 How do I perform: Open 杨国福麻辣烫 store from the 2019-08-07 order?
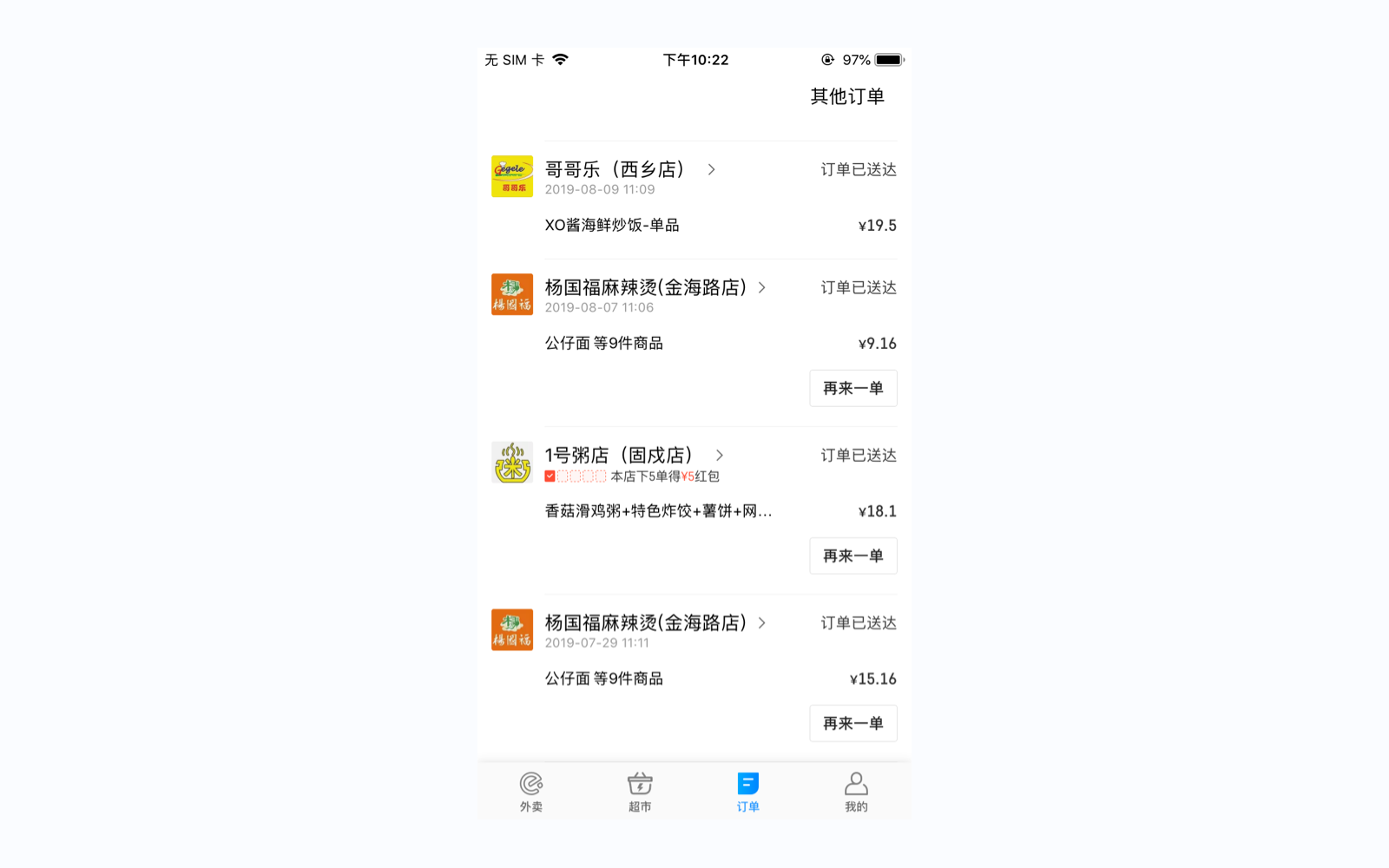(646, 287)
